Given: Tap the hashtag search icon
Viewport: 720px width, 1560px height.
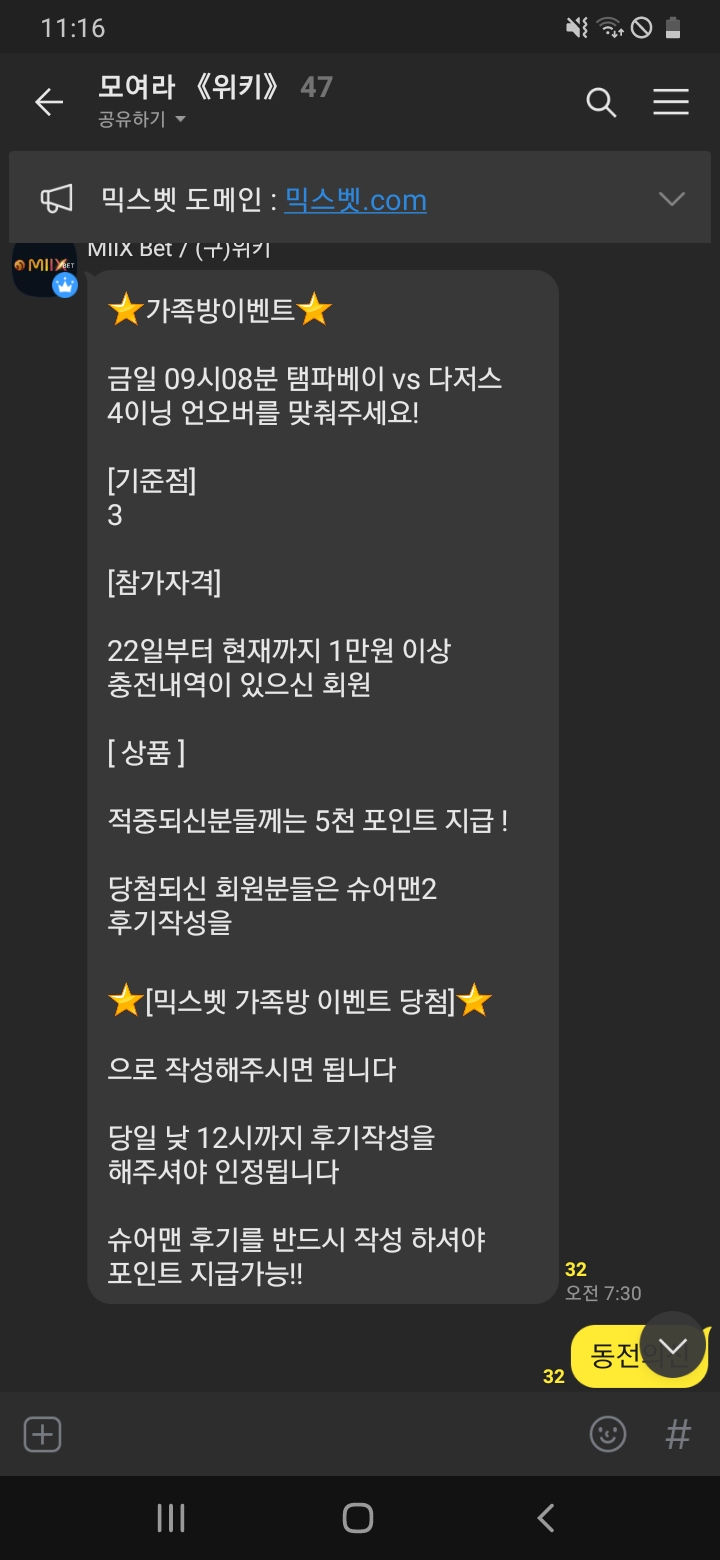Looking at the screenshot, I should (678, 1435).
